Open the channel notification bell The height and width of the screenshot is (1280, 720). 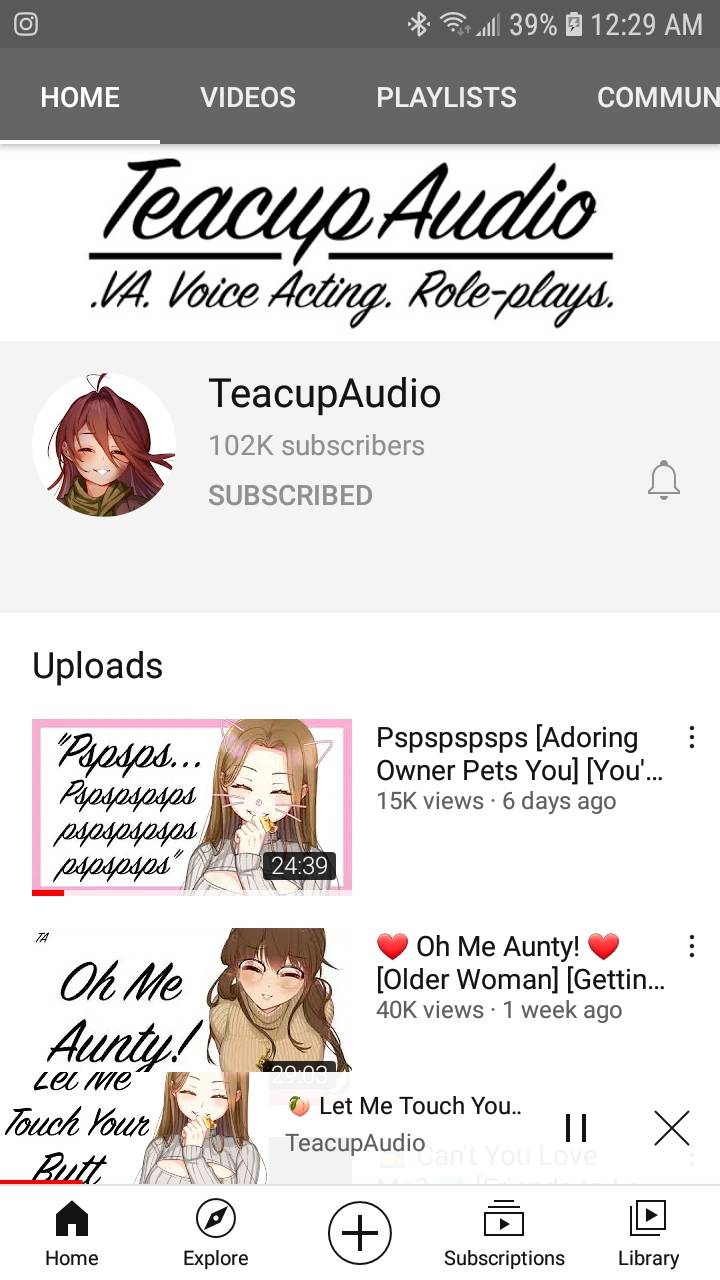tap(664, 481)
